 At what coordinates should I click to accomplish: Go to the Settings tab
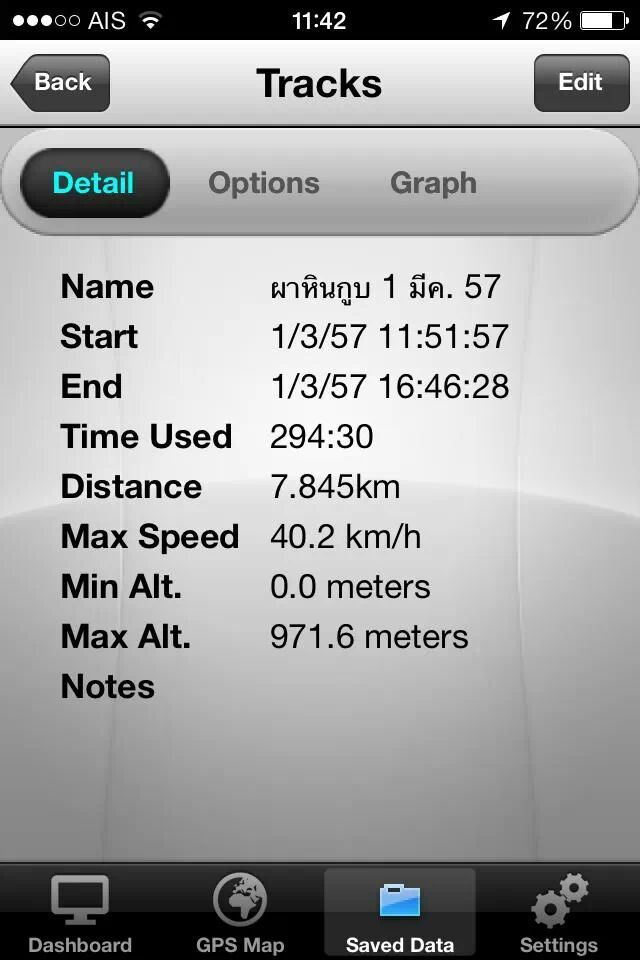[x=559, y=912]
